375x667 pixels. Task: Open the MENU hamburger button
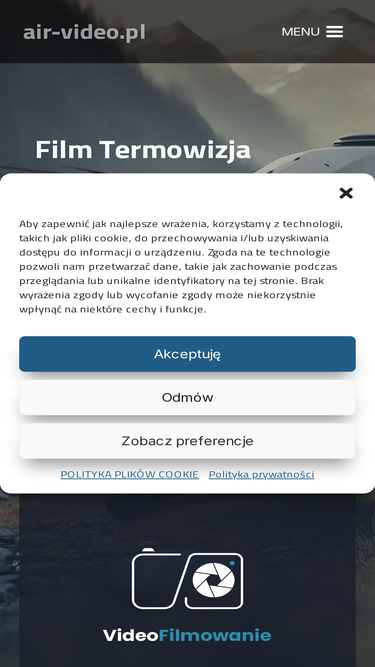312,32
